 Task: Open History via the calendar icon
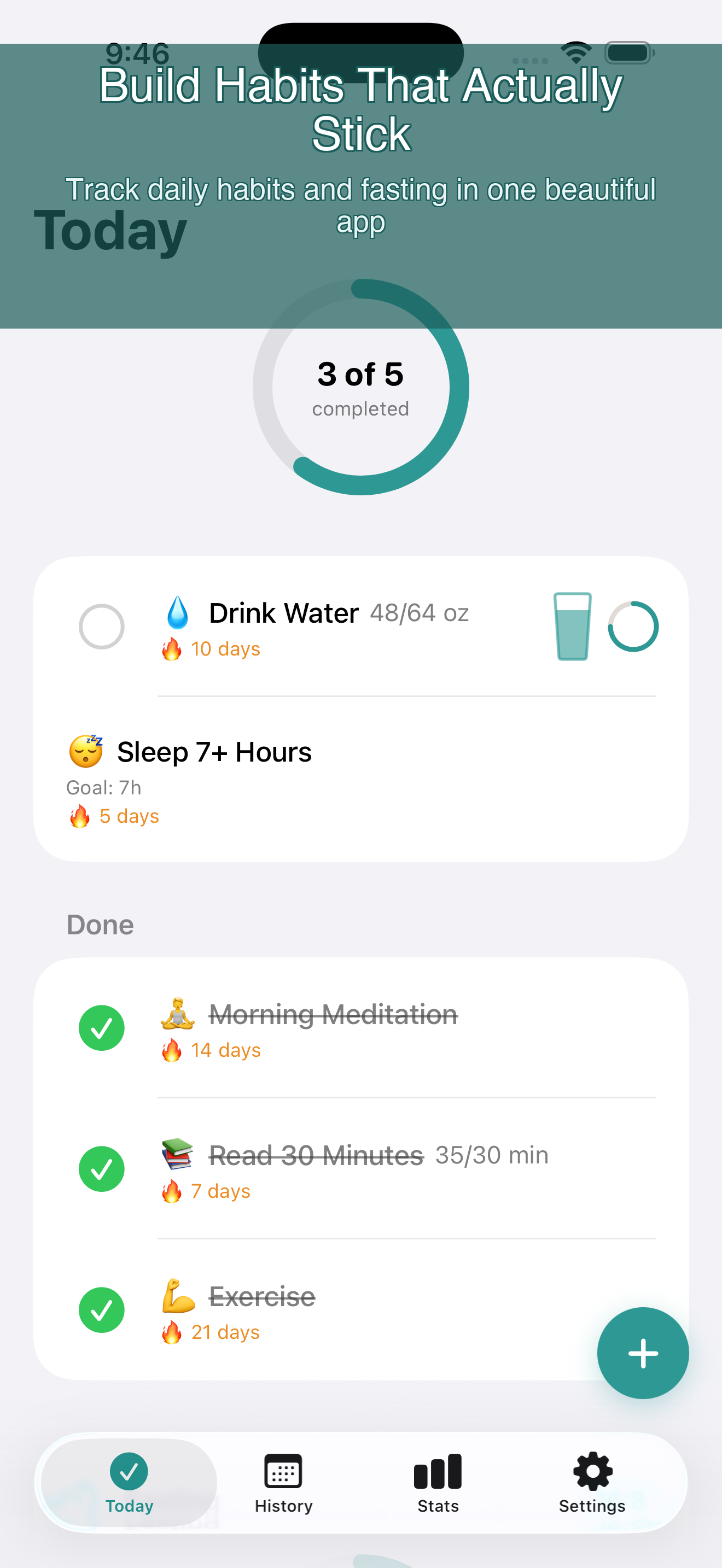click(x=283, y=1472)
